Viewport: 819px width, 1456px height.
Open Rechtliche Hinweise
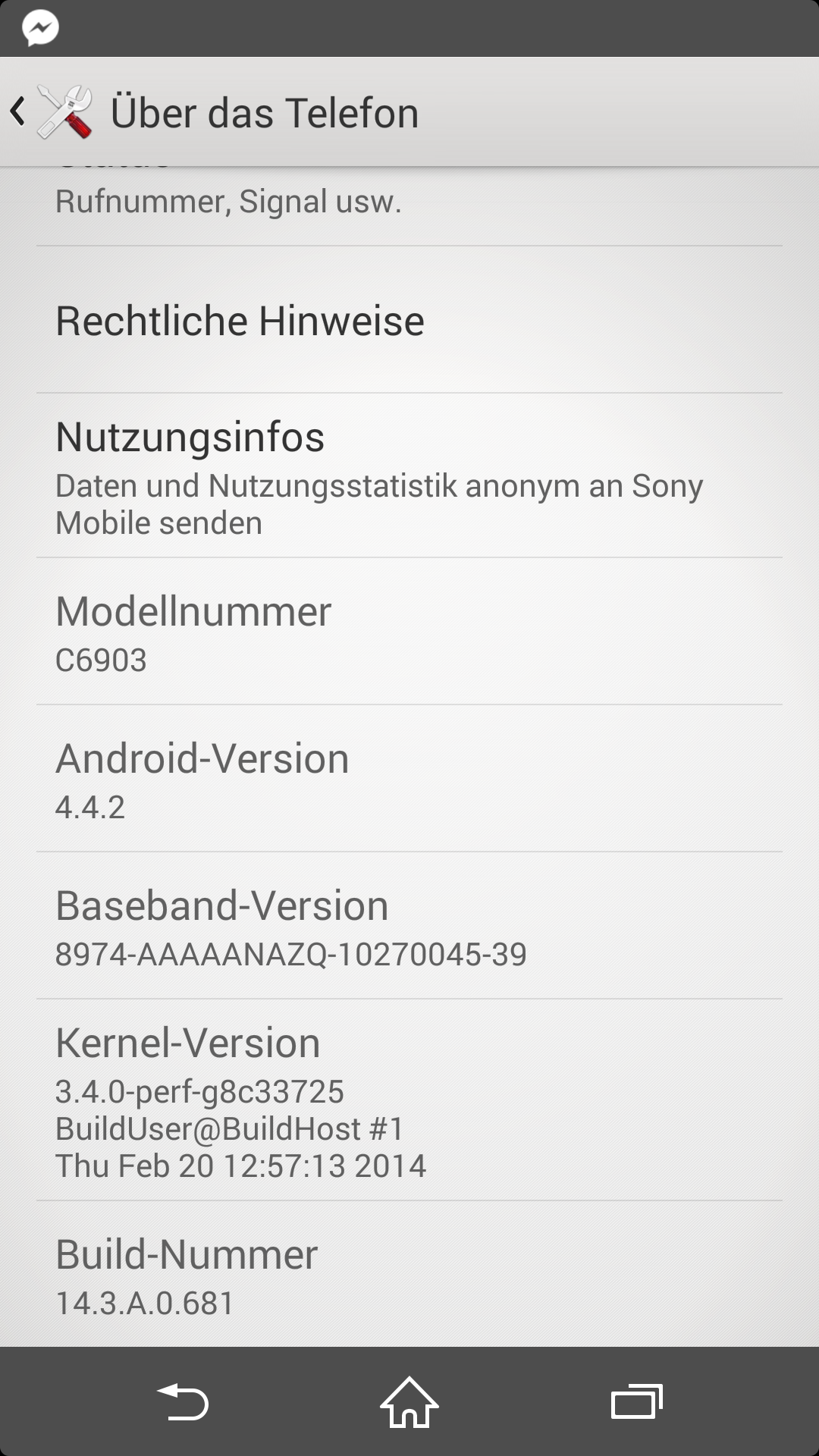click(x=409, y=320)
